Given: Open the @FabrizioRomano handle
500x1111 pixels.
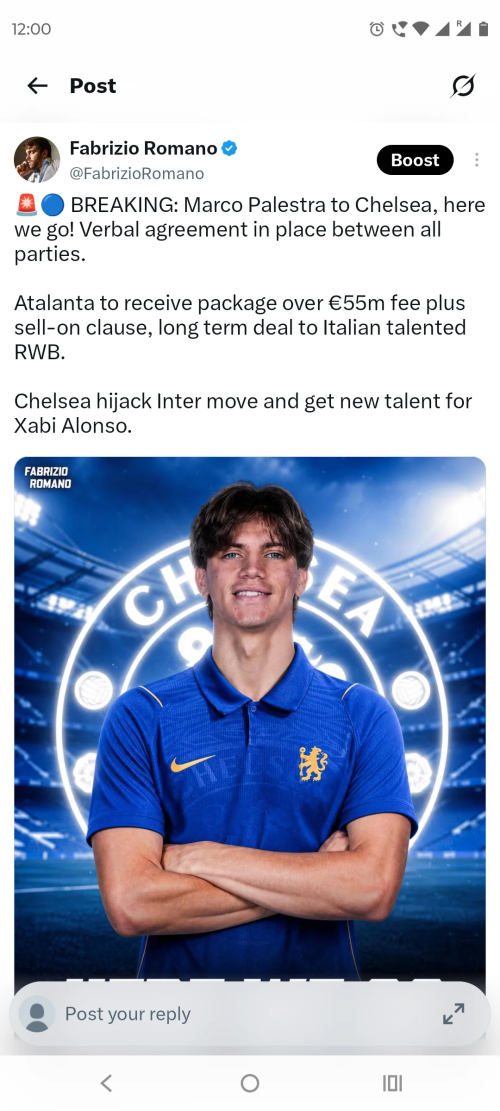Looking at the screenshot, I should click(x=137, y=174).
